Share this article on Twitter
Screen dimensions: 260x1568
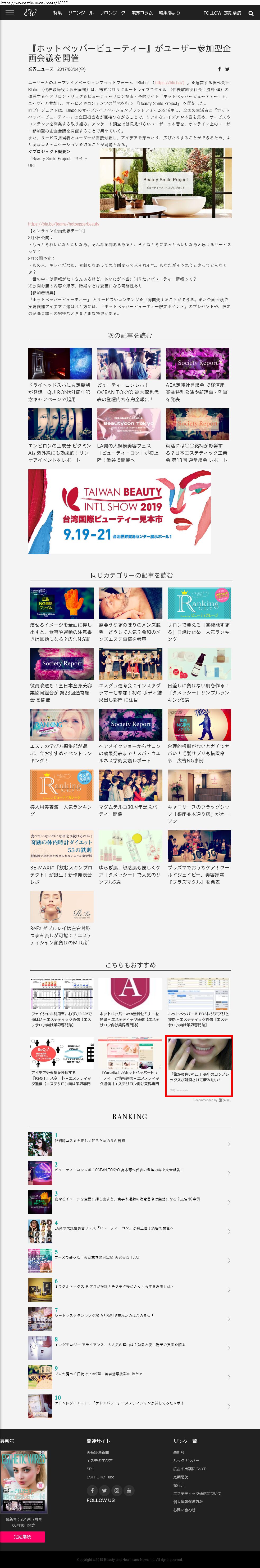(x=227, y=69)
